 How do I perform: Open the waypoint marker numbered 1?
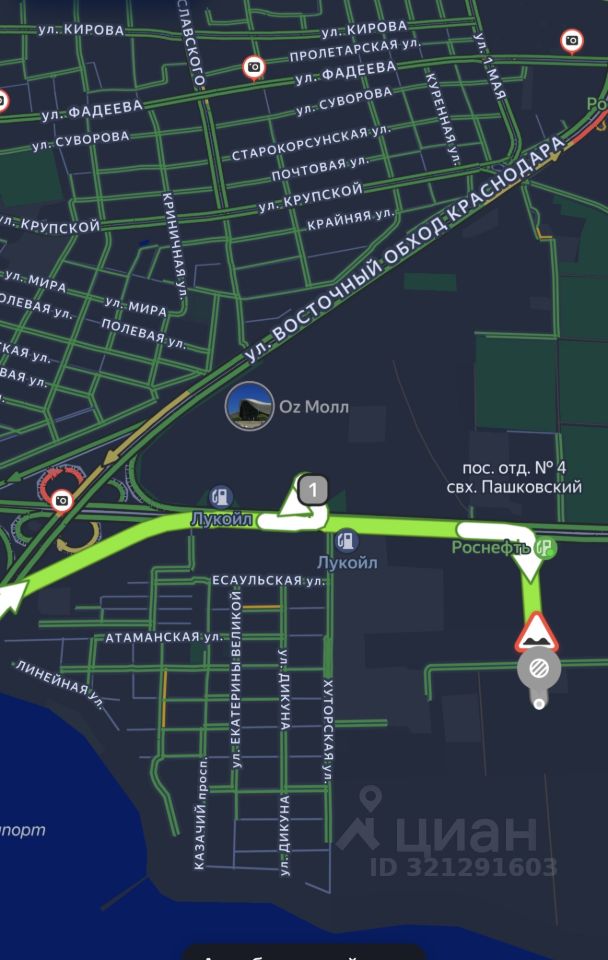point(314,490)
